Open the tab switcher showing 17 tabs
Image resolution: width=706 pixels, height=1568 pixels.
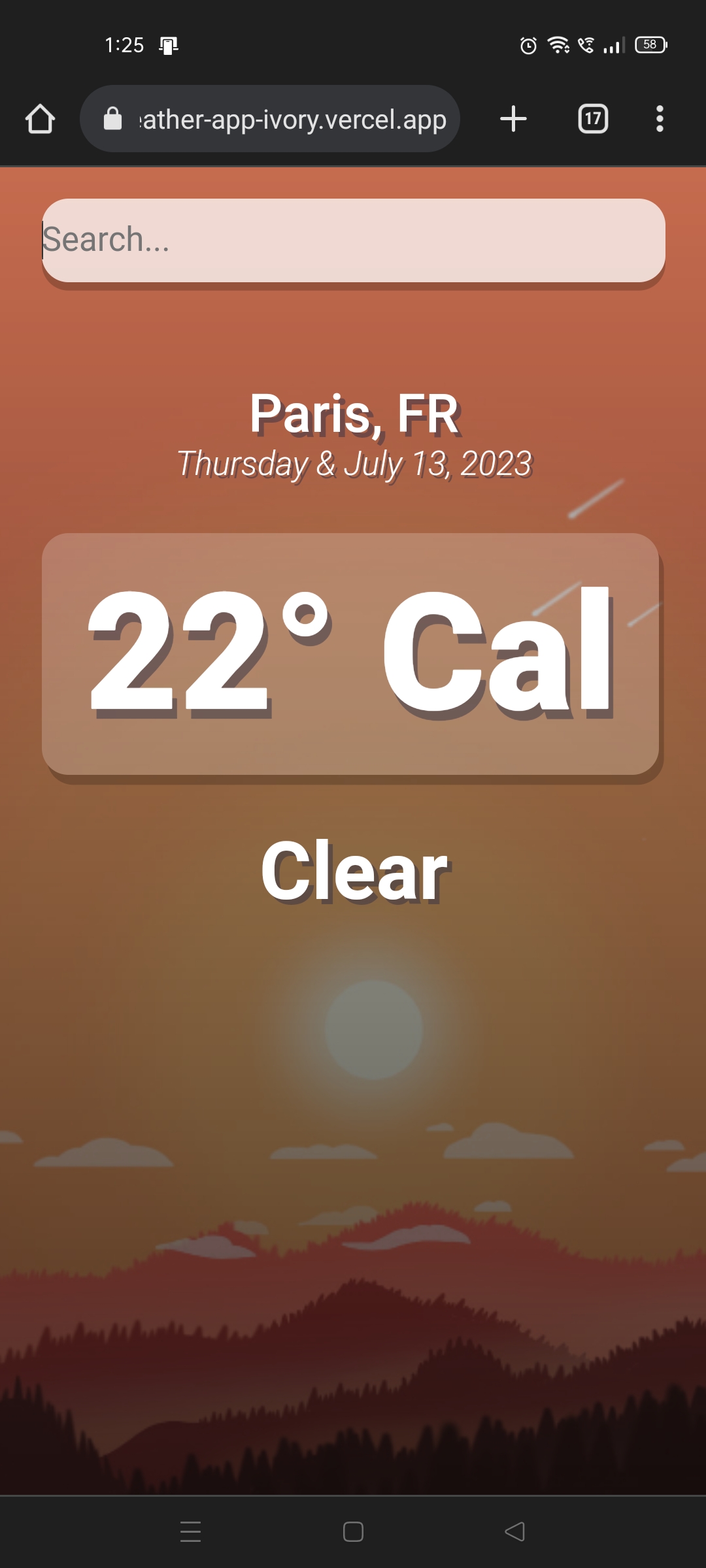593,119
